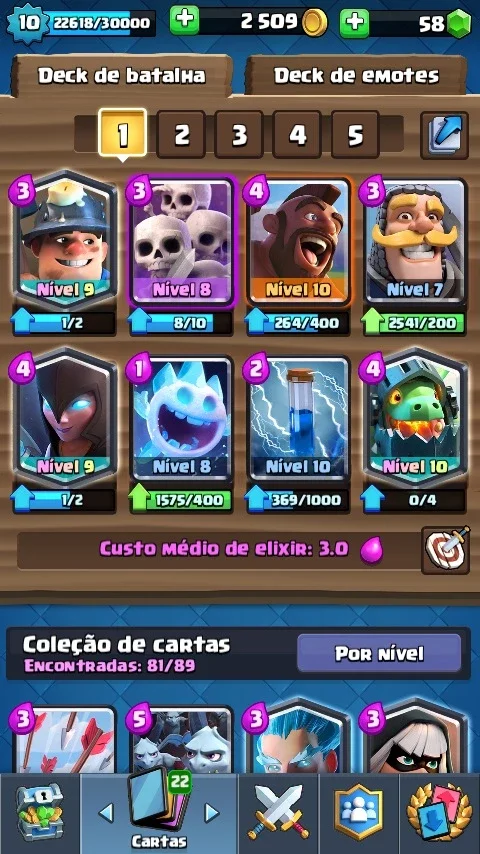Select deck slot 4
The height and width of the screenshot is (854, 480).
[297, 135]
